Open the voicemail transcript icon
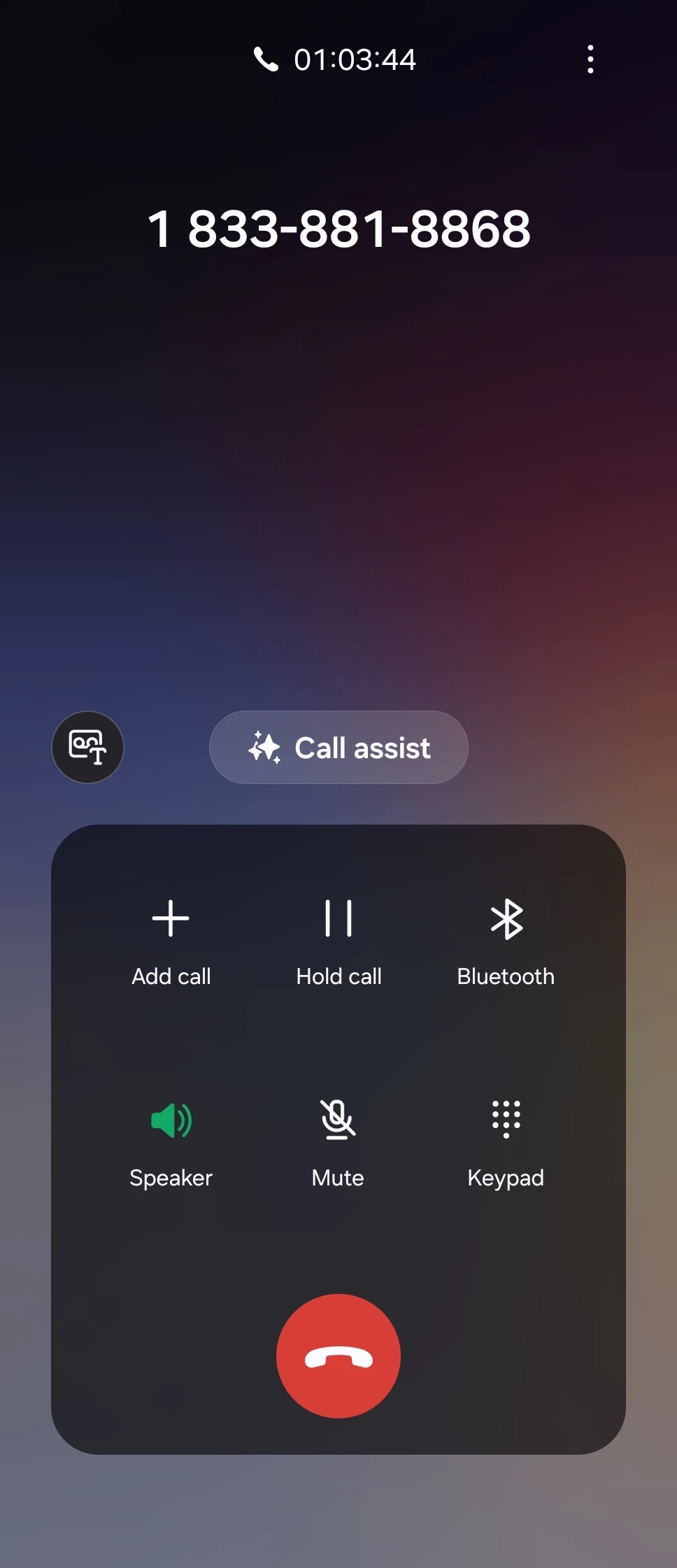The width and height of the screenshot is (677, 1568). pyautogui.click(x=87, y=747)
